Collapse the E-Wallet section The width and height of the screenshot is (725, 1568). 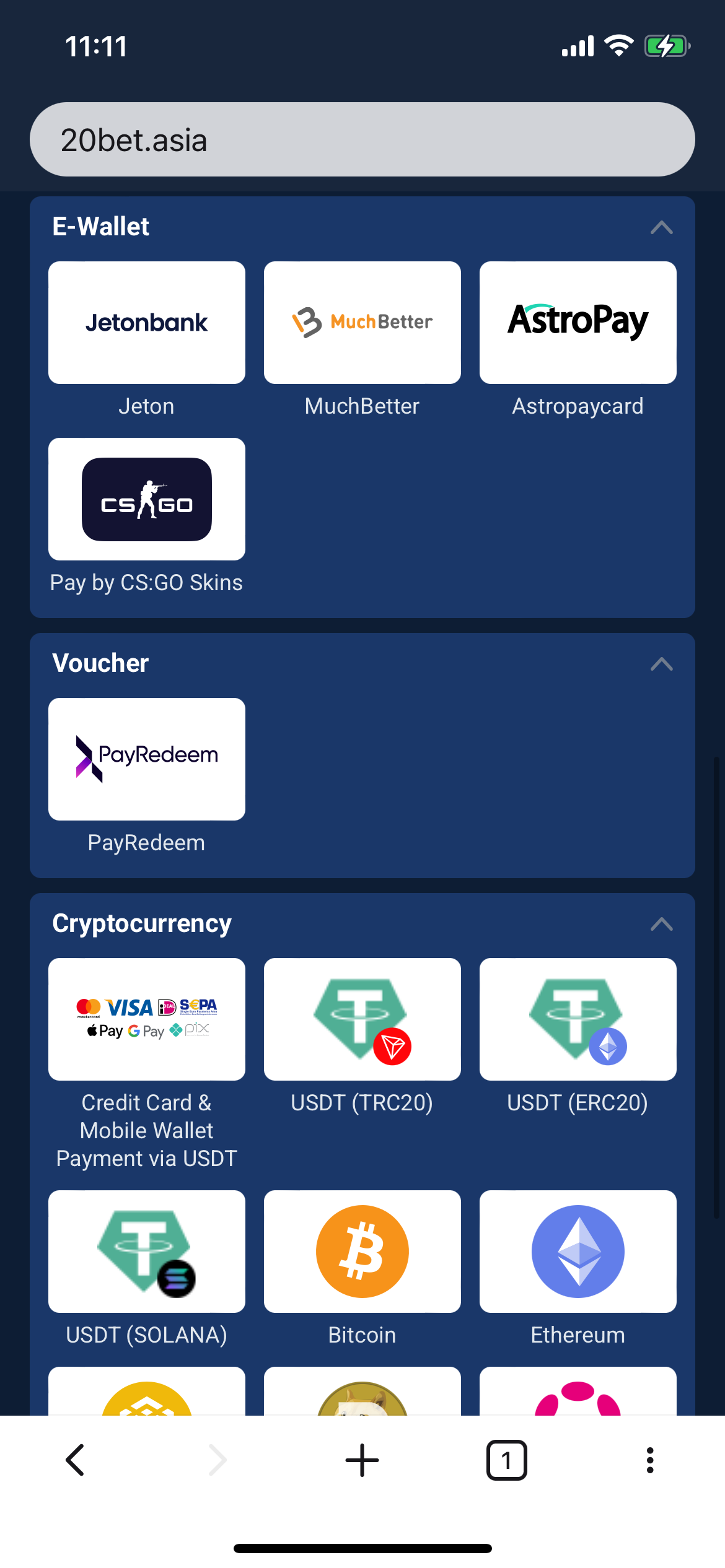pos(661,227)
